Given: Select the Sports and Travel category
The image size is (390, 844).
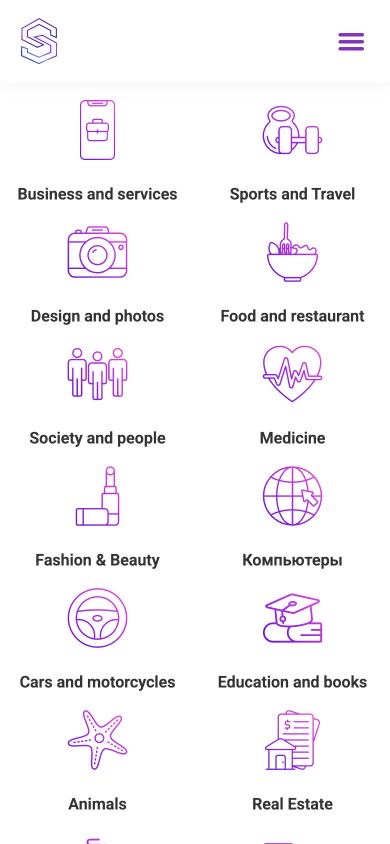Looking at the screenshot, I should [x=292, y=150].
